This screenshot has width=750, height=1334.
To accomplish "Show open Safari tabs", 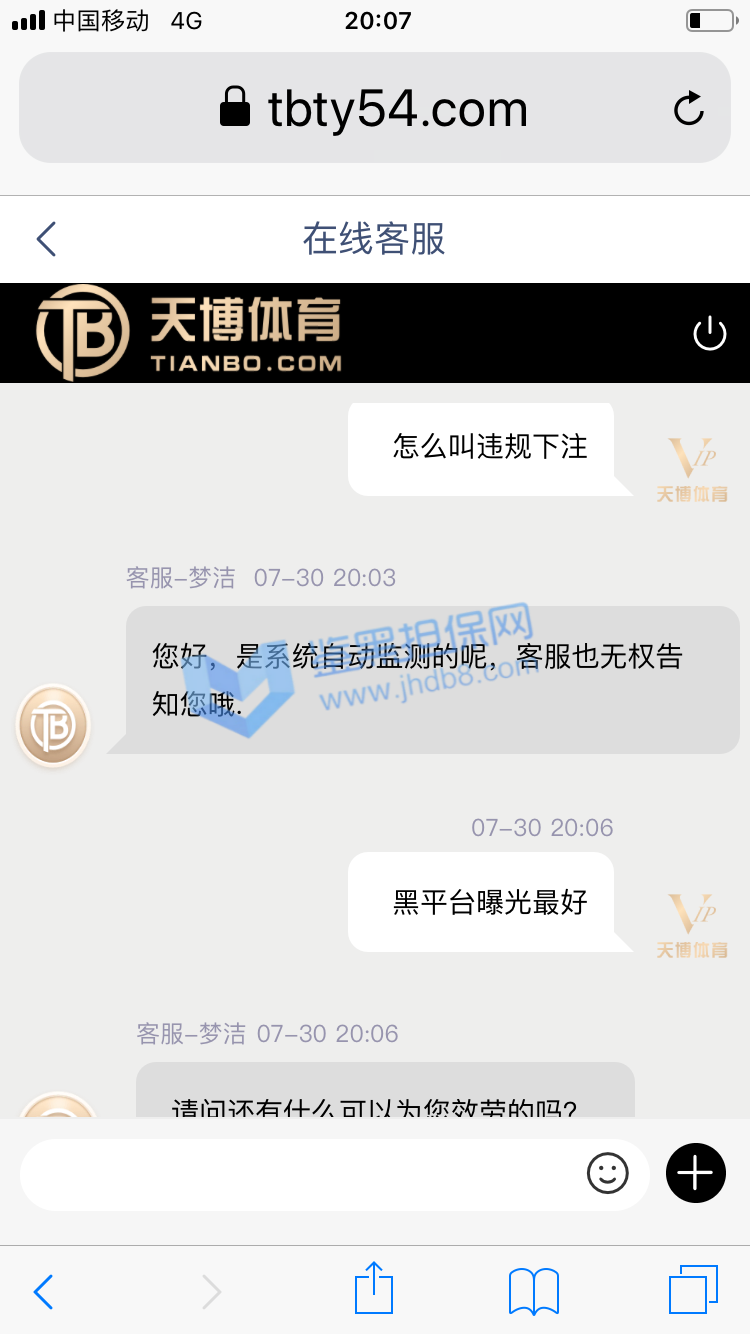I will (693, 1290).
